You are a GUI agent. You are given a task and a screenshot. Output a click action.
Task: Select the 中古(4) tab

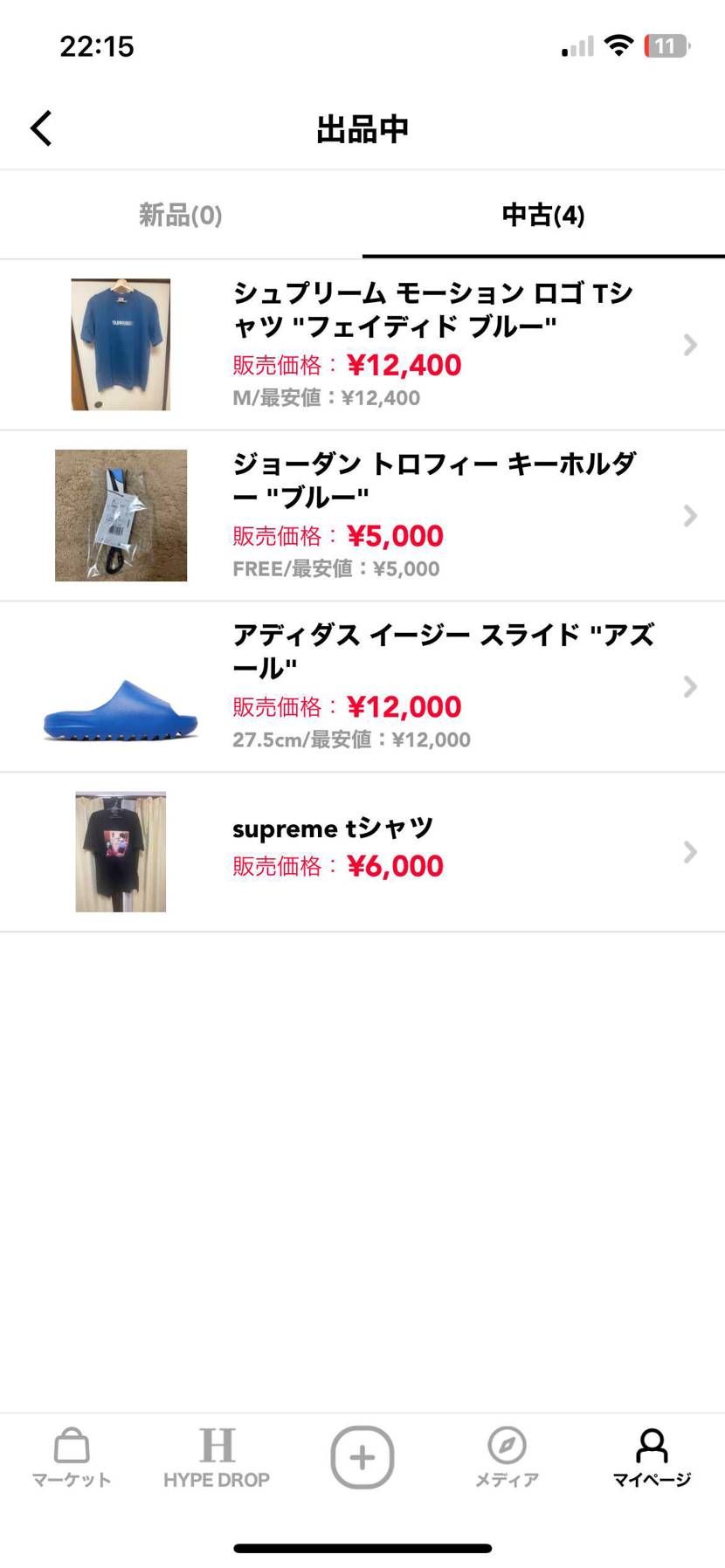(543, 215)
